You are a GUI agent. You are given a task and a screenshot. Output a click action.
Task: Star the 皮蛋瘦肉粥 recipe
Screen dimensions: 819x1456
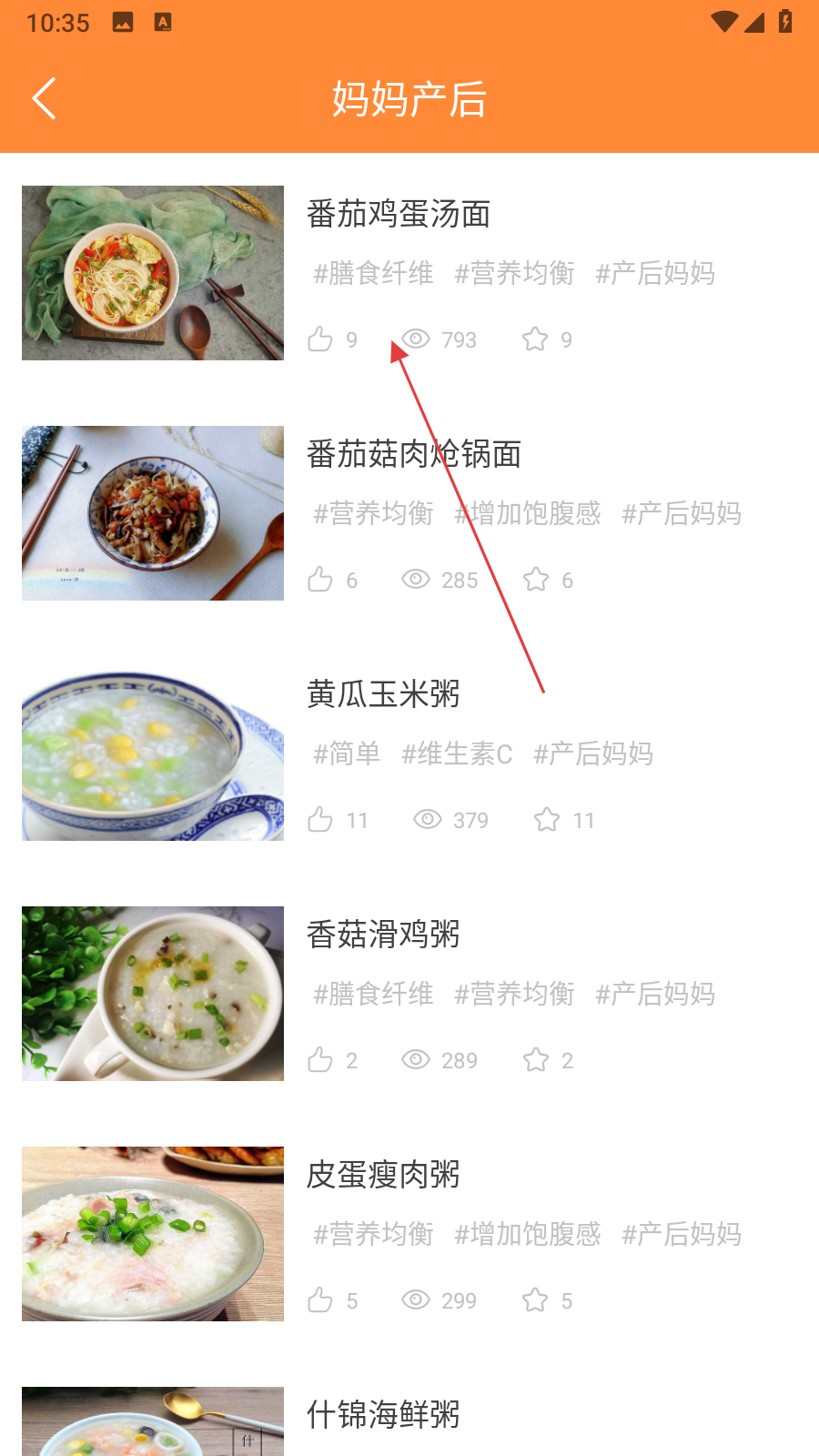click(535, 1299)
